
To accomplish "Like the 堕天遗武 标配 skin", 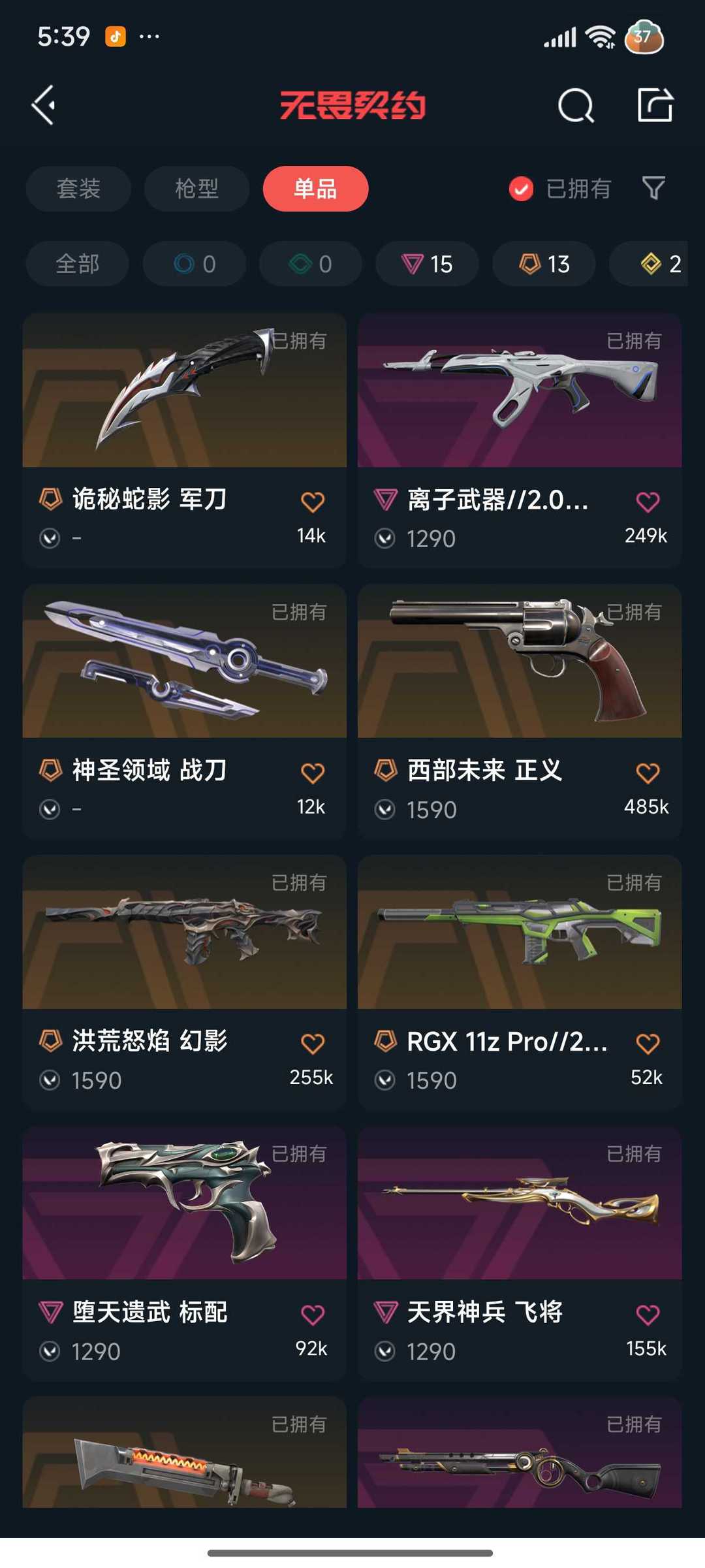I will (x=313, y=1314).
